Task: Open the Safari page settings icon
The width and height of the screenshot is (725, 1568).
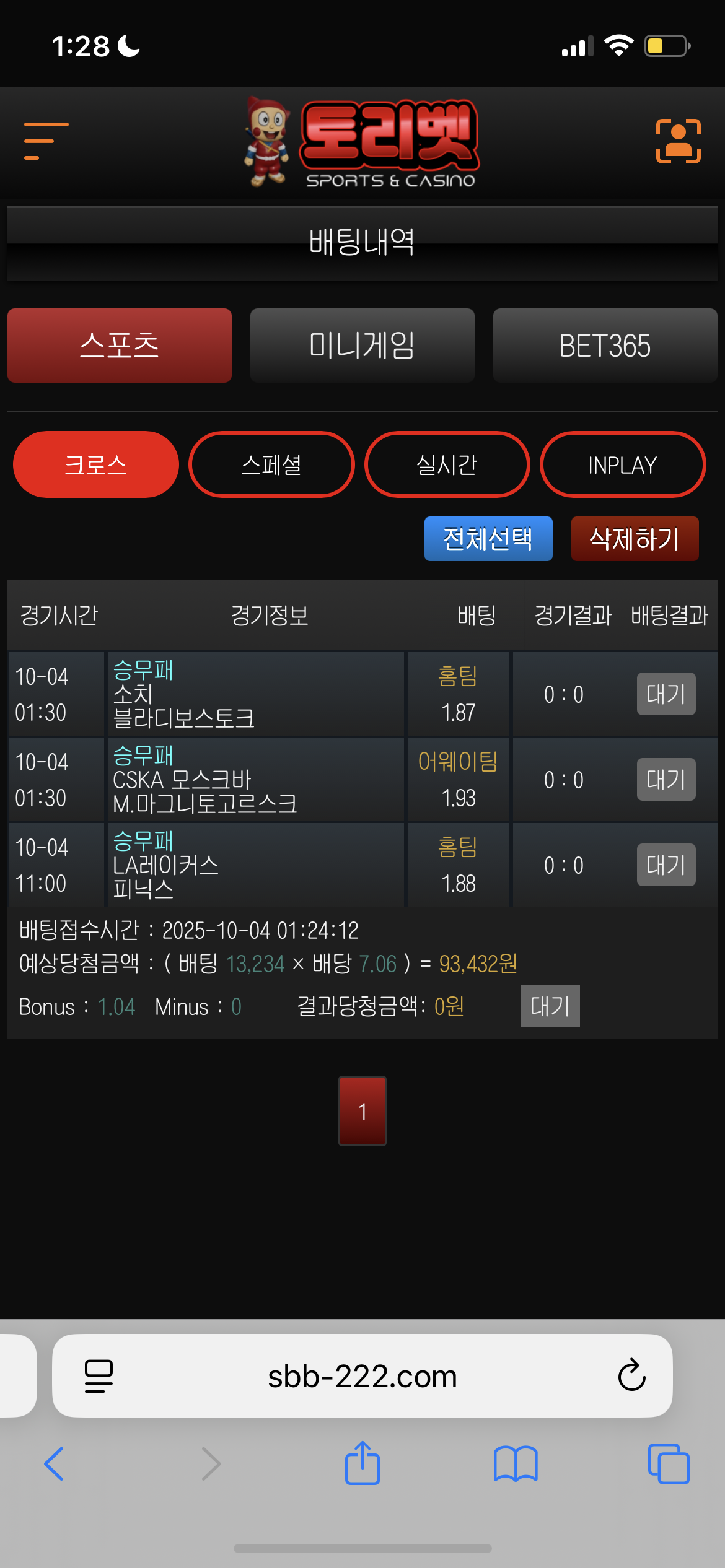Action: 99,1376
